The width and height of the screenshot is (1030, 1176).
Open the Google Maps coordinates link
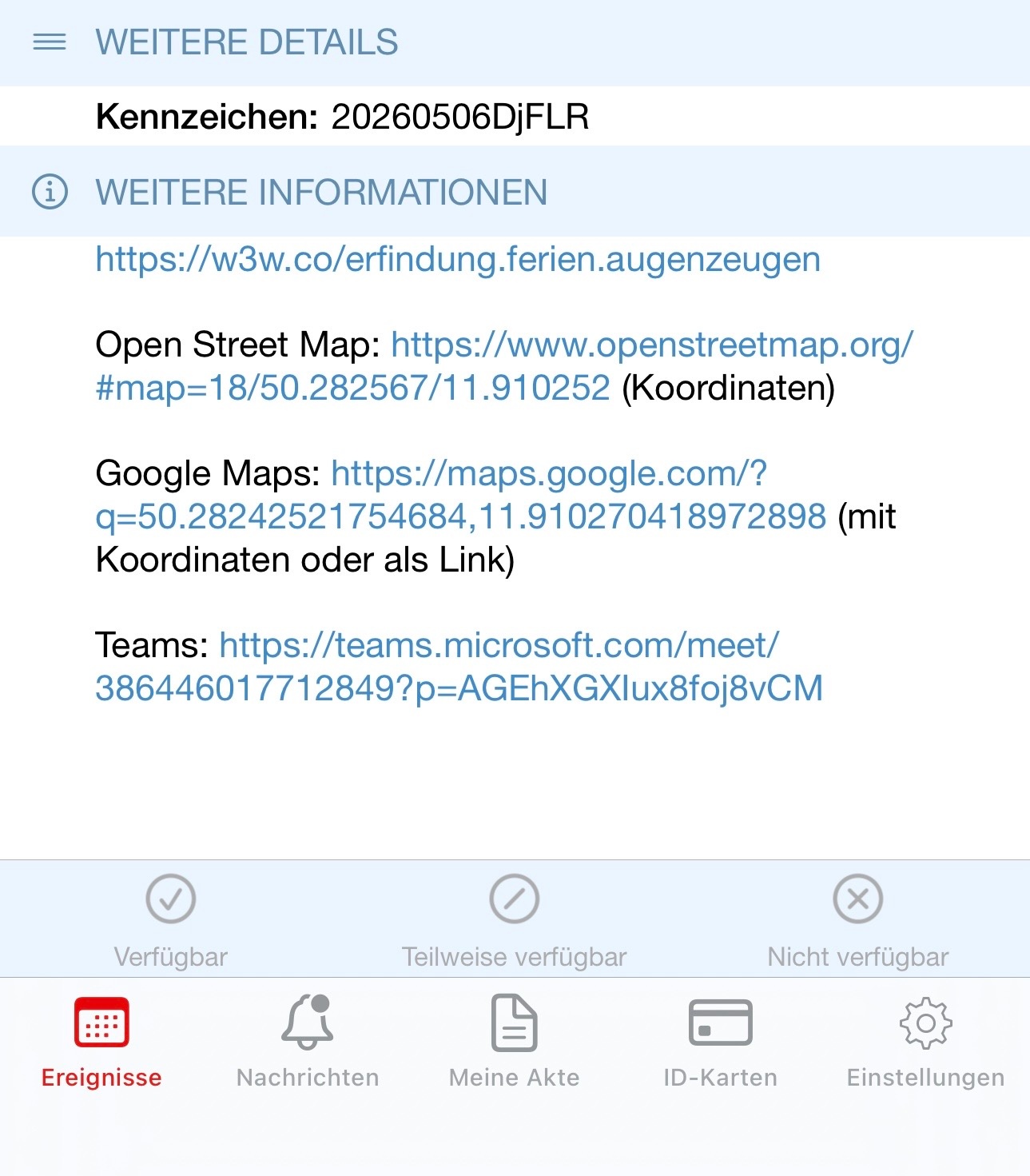tap(461, 495)
